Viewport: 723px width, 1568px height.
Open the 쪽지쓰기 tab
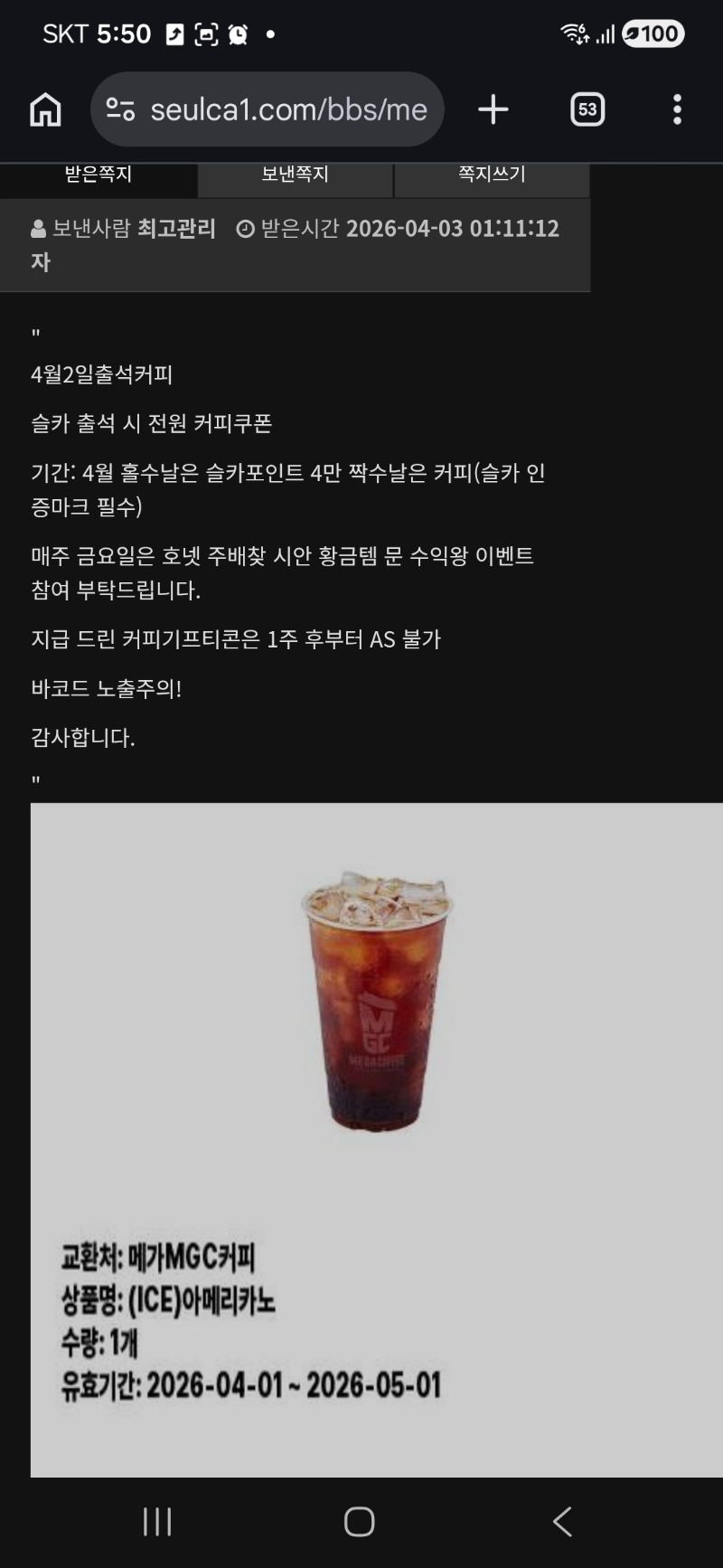(x=492, y=175)
